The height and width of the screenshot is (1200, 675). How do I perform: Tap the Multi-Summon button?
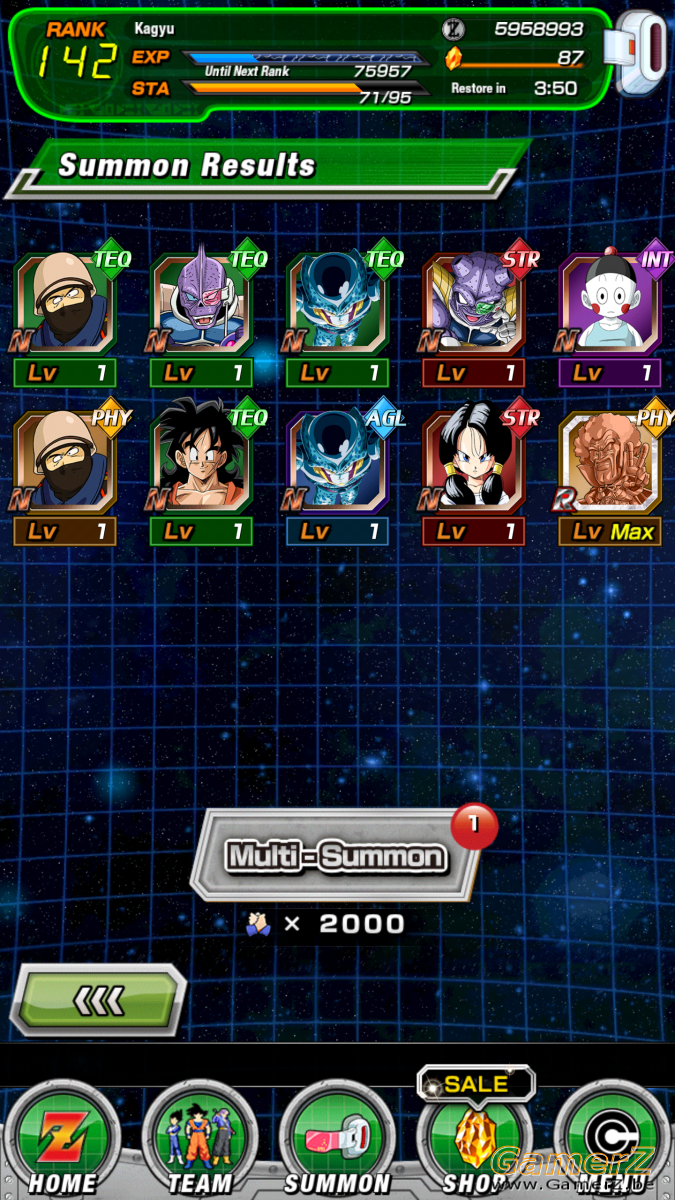click(336, 856)
